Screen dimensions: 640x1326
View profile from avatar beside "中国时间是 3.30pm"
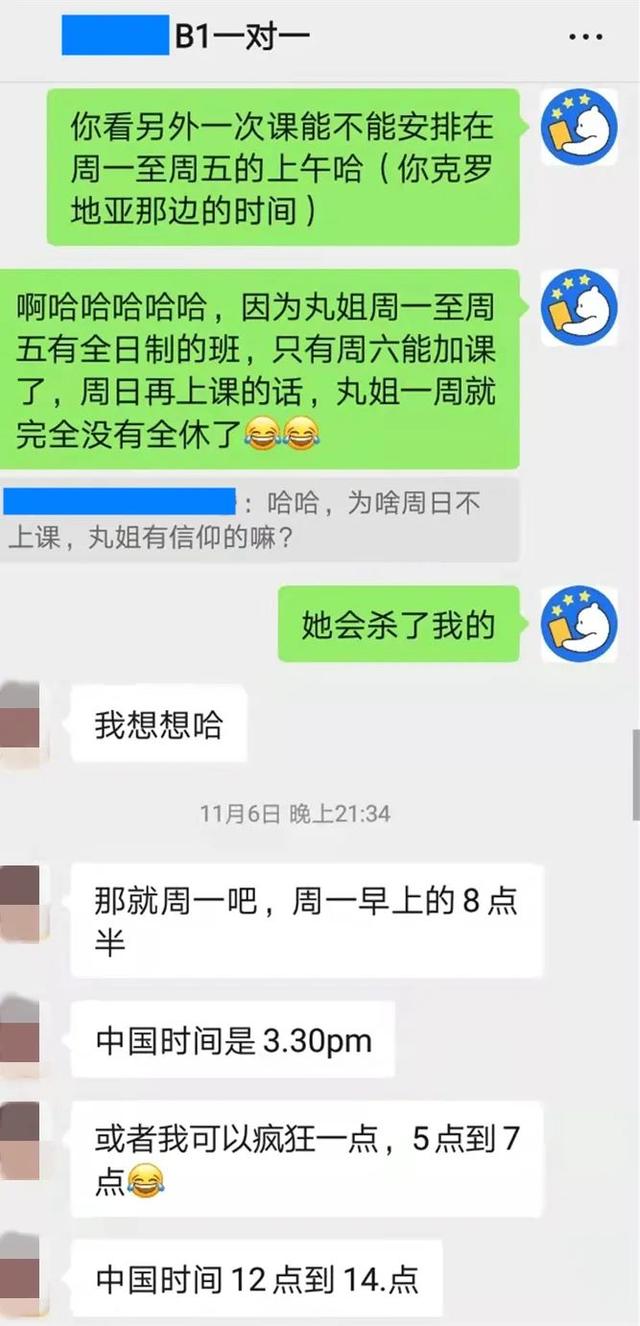tap(20, 1038)
